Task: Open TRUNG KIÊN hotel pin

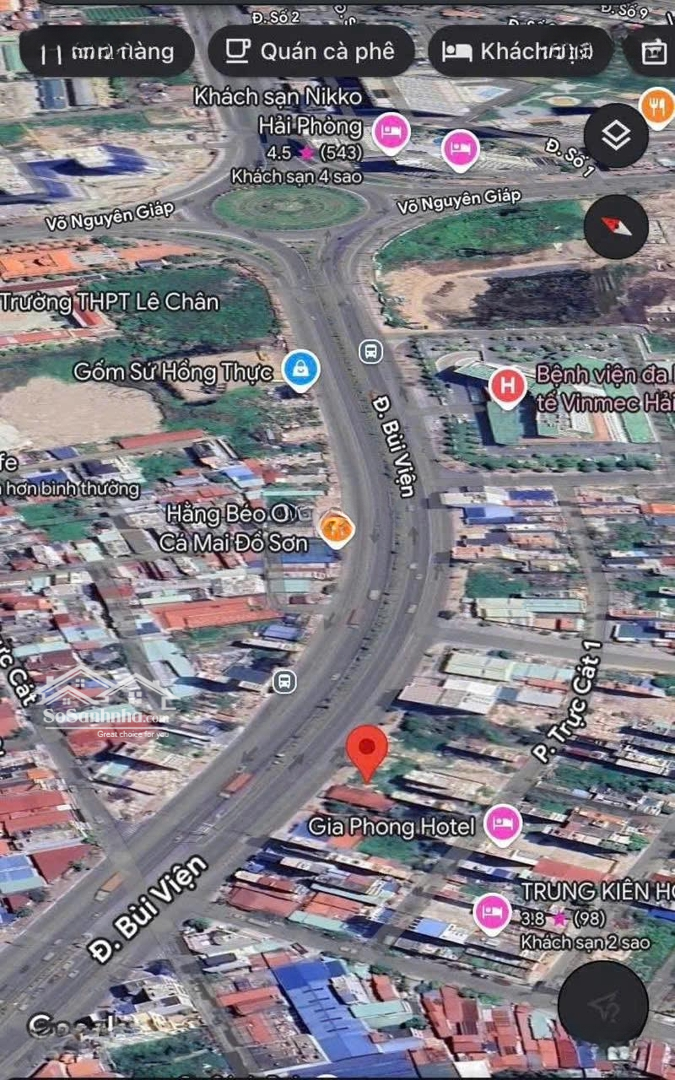Action: 492,914
